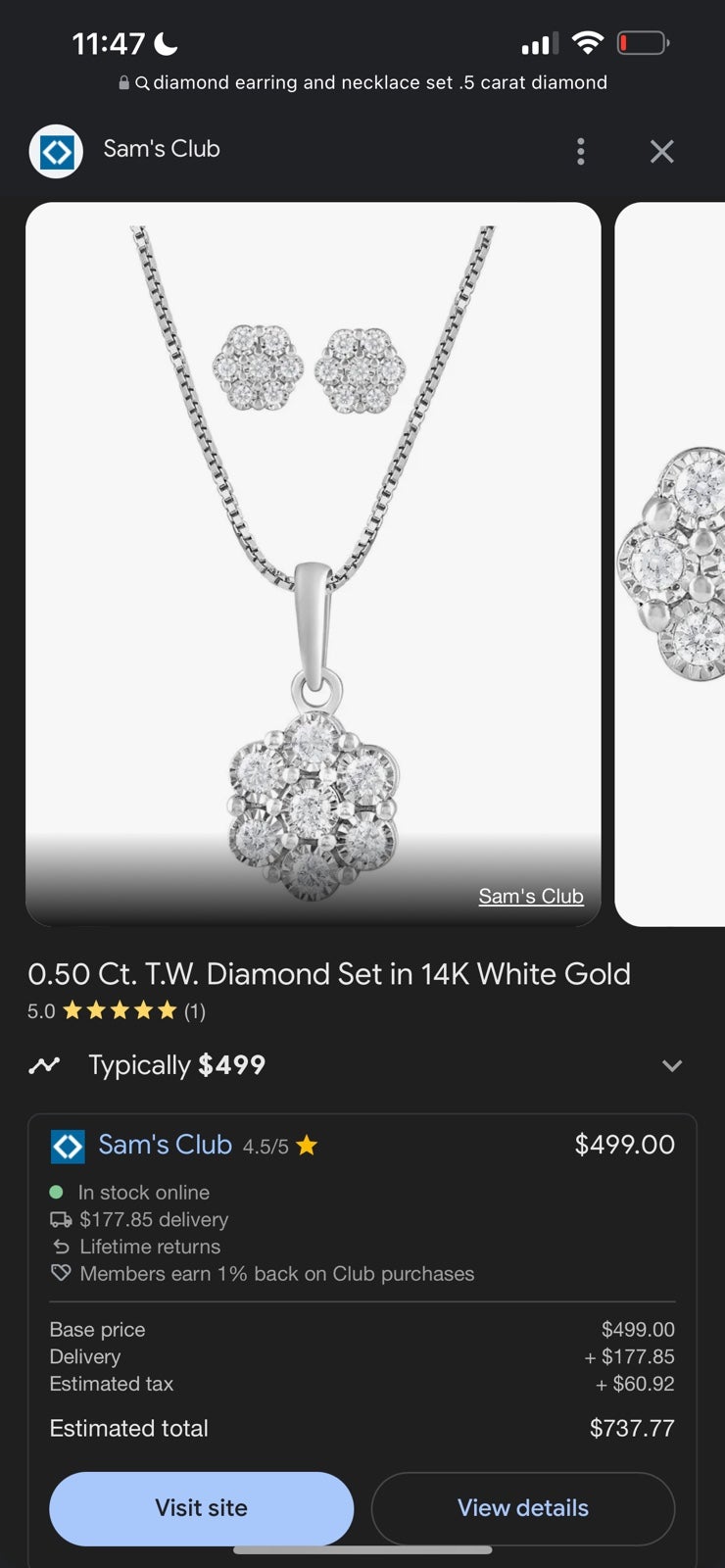Open the Sam's Club seller link

pos(165,1145)
